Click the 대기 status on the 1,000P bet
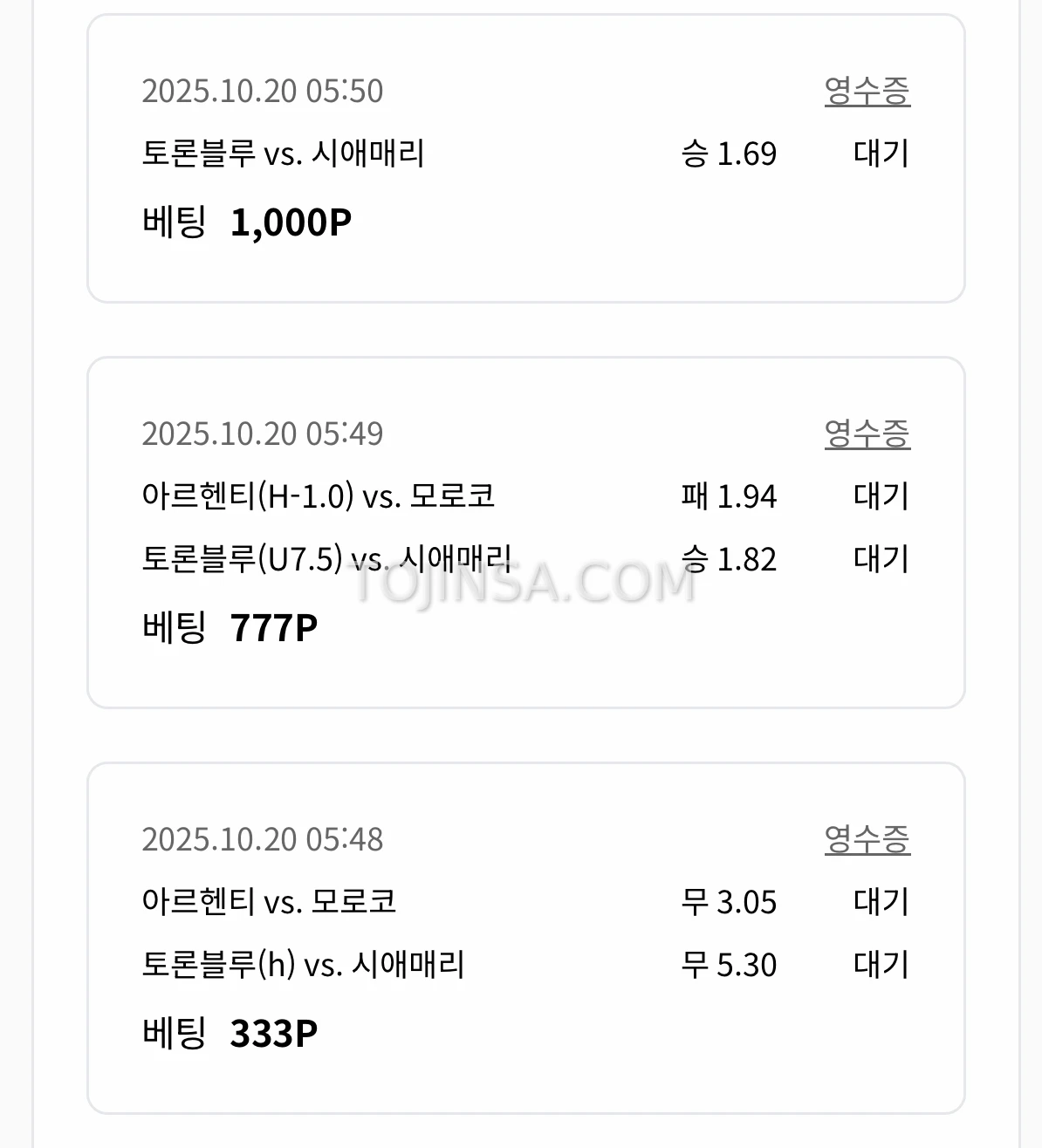 881,153
